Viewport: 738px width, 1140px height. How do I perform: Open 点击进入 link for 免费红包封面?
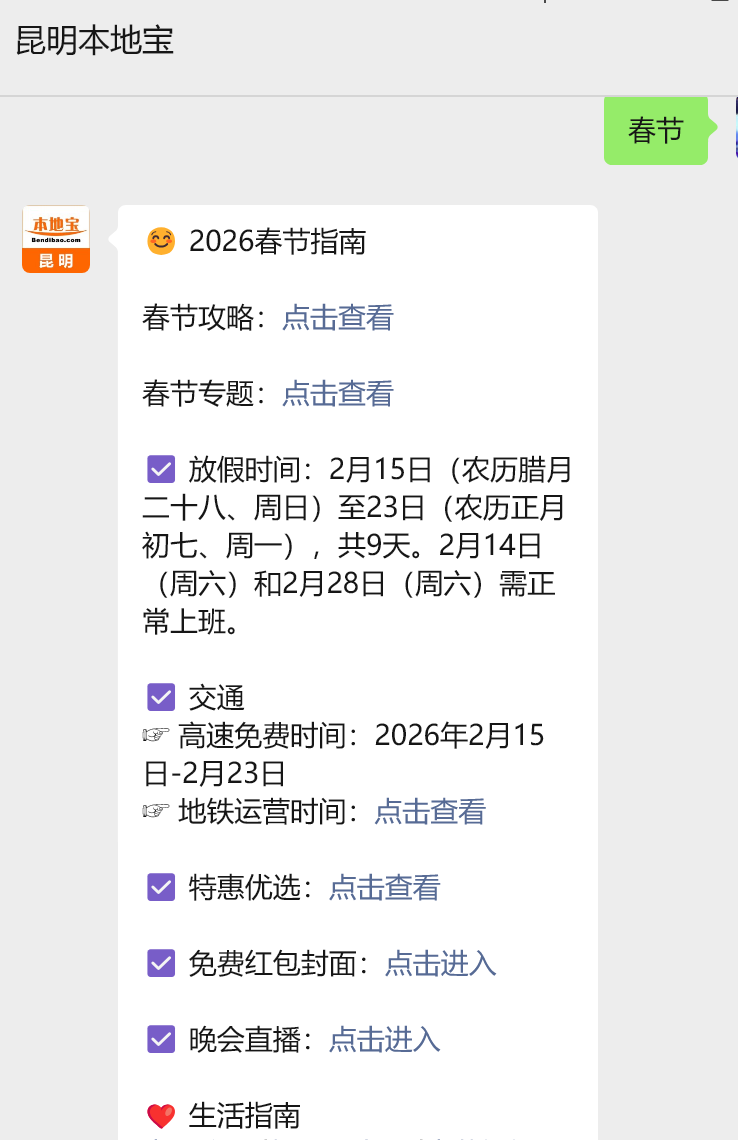tap(440, 963)
